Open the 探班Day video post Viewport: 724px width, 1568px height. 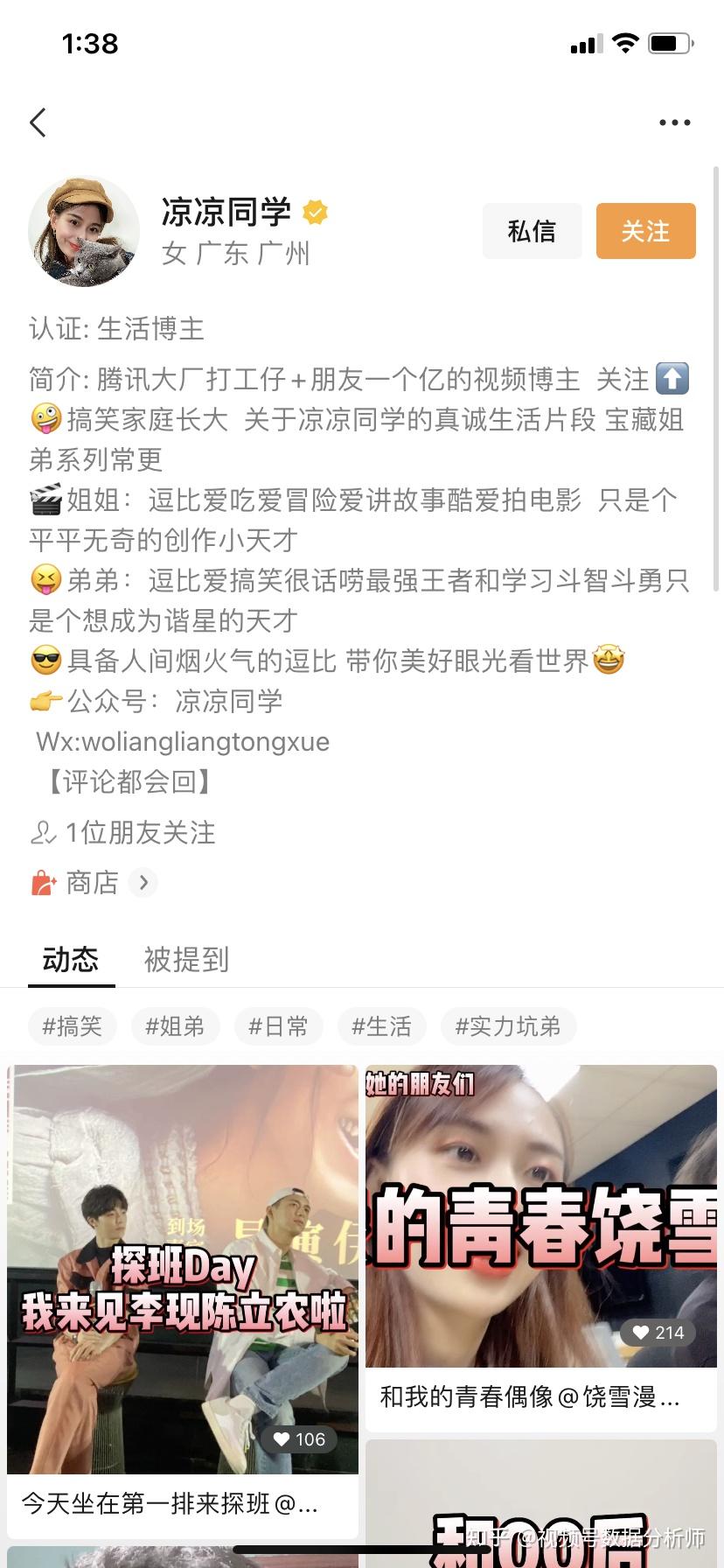pyautogui.click(x=182, y=1269)
